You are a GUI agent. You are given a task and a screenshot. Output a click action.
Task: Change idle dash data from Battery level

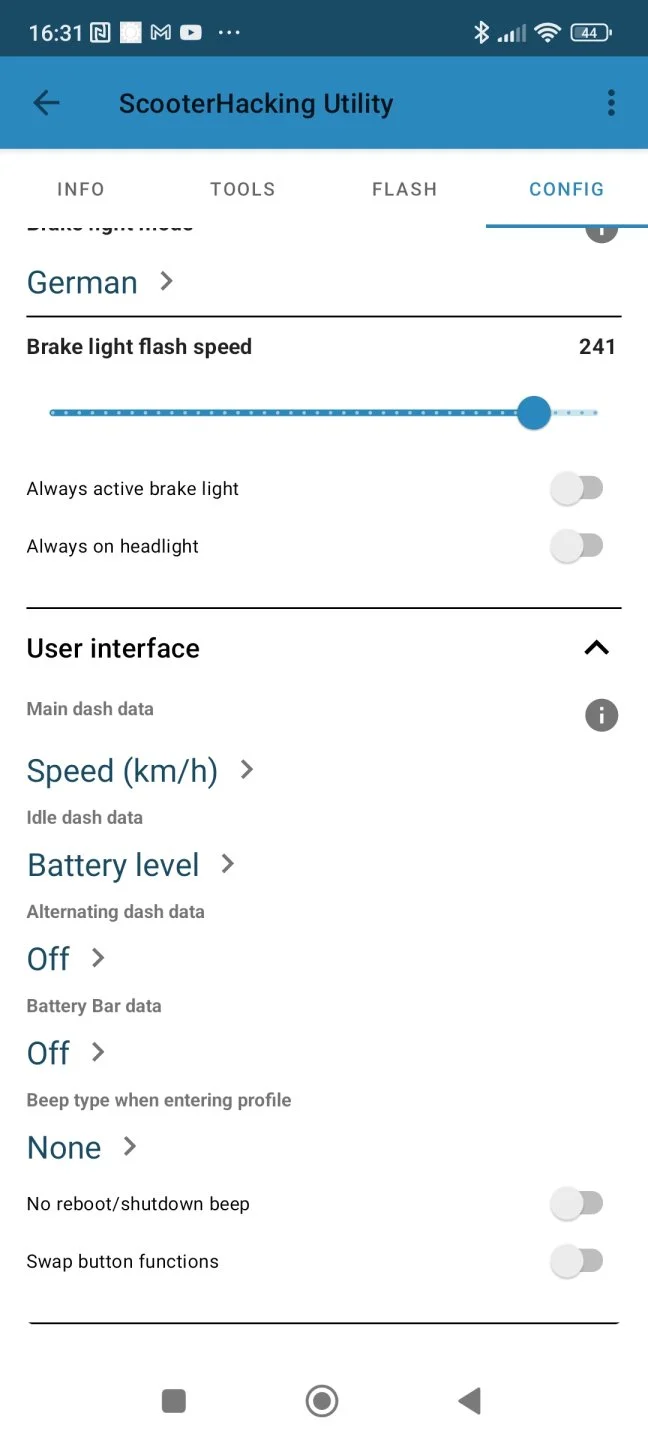130,865
